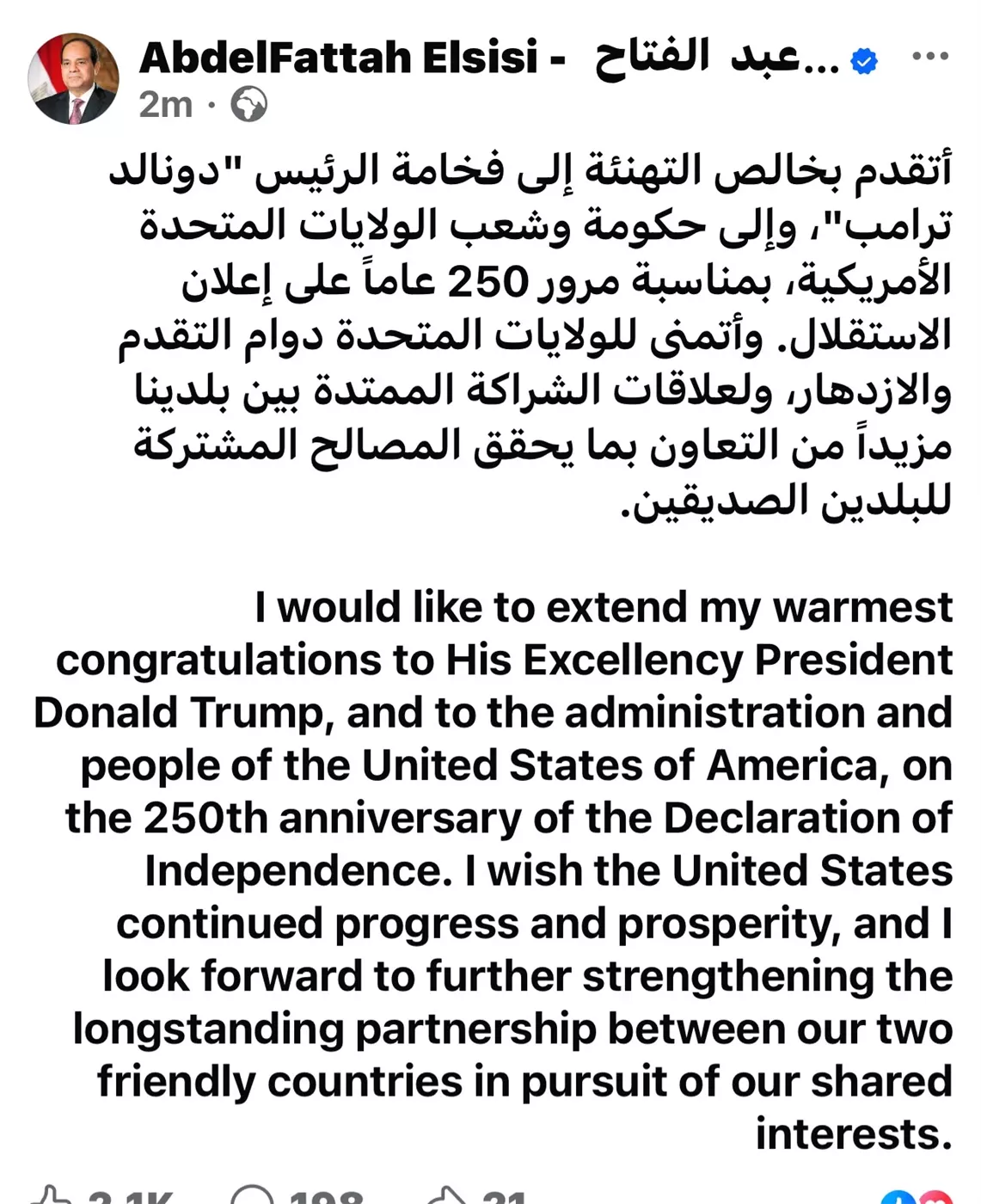View the reactions on this post
This screenshot has width=981, height=1204.
tap(916, 1196)
